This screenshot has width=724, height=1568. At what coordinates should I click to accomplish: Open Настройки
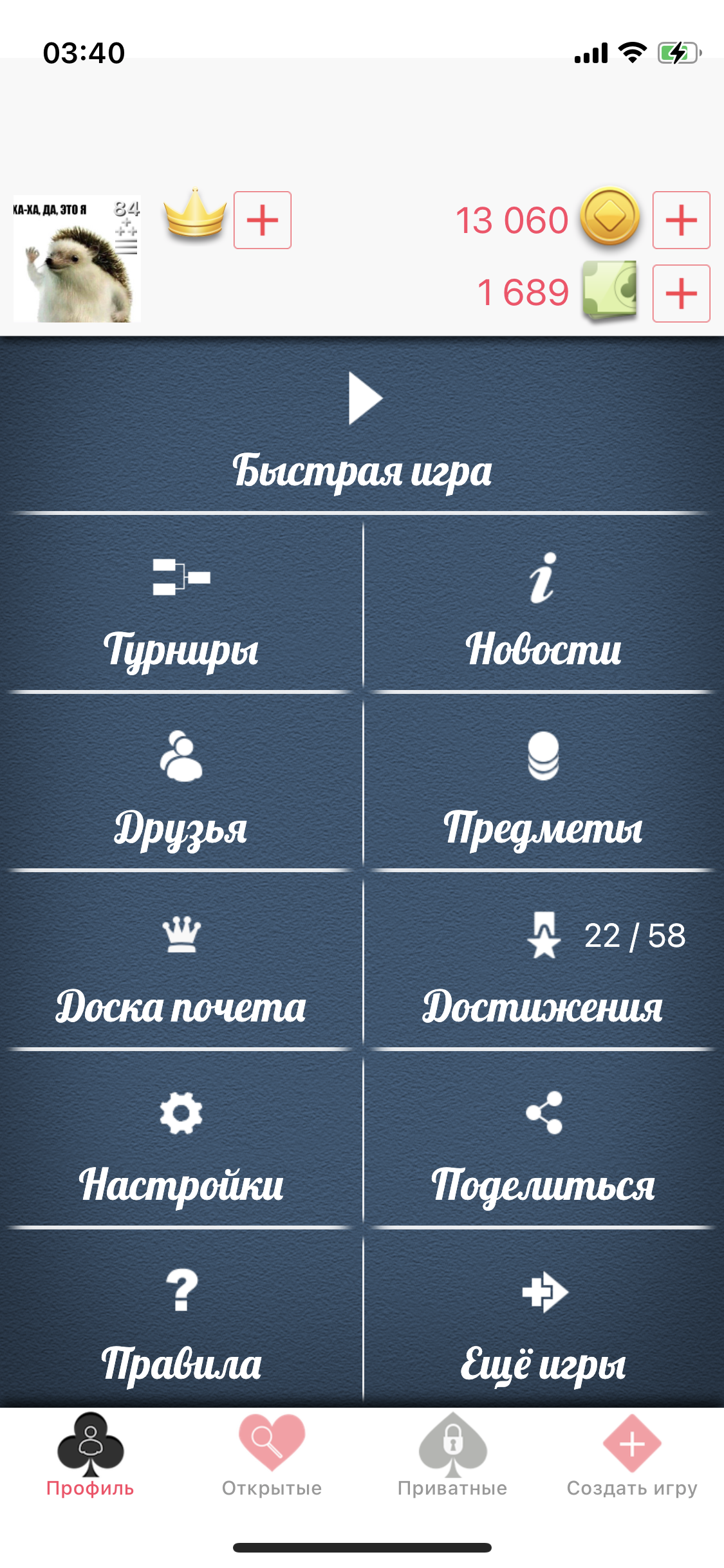[x=181, y=1141]
